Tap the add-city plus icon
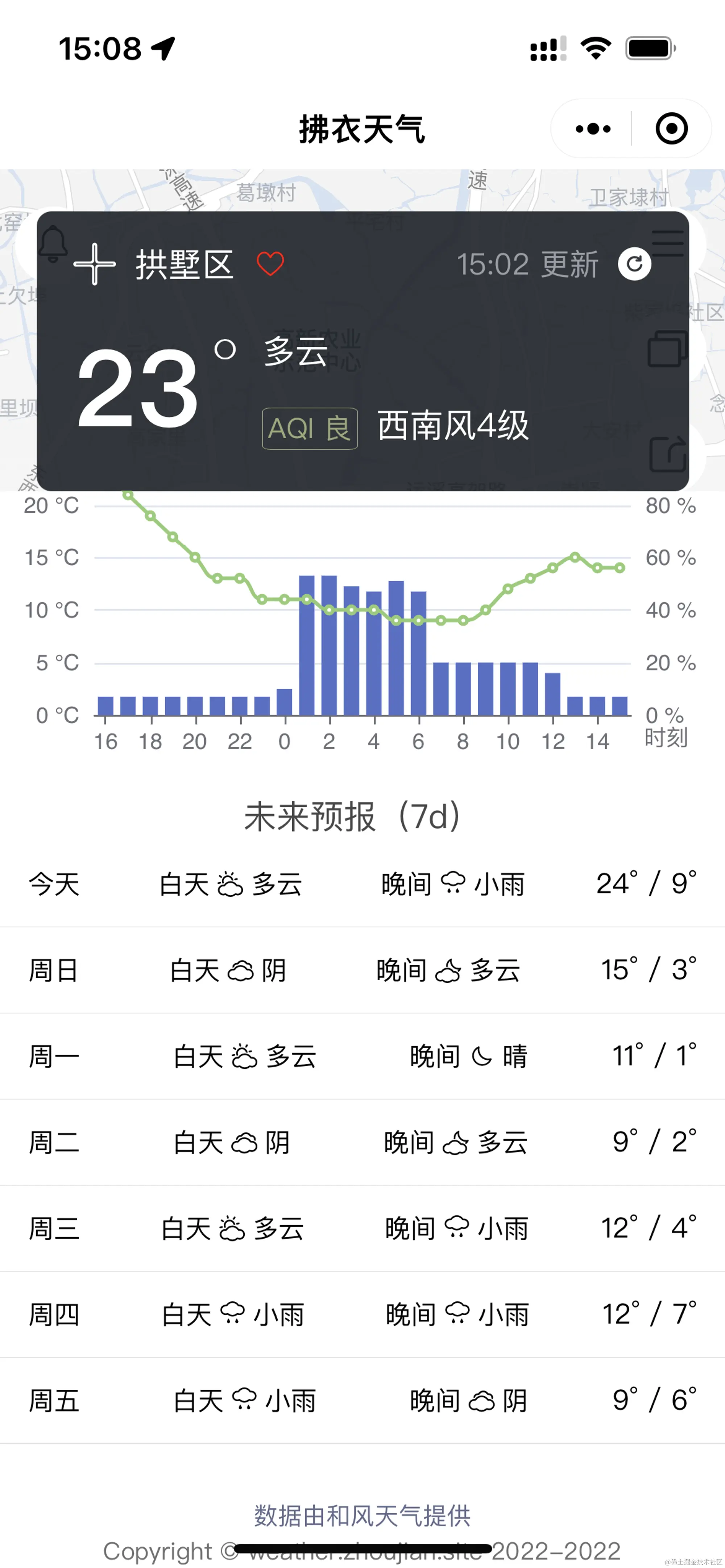The image size is (725, 1568). [x=95, y=264]
